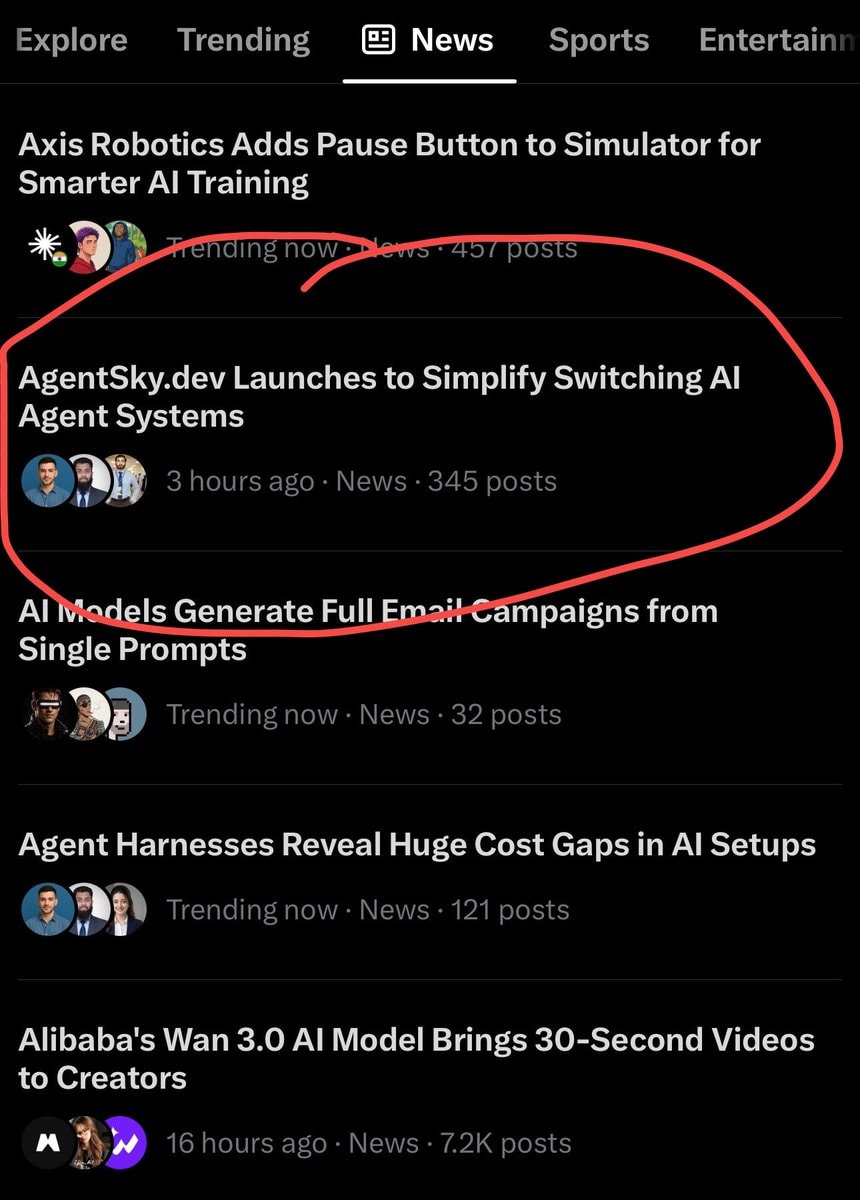Switch to the Trending tab
Screen dimensions: 860x1200
click(244, 40)
